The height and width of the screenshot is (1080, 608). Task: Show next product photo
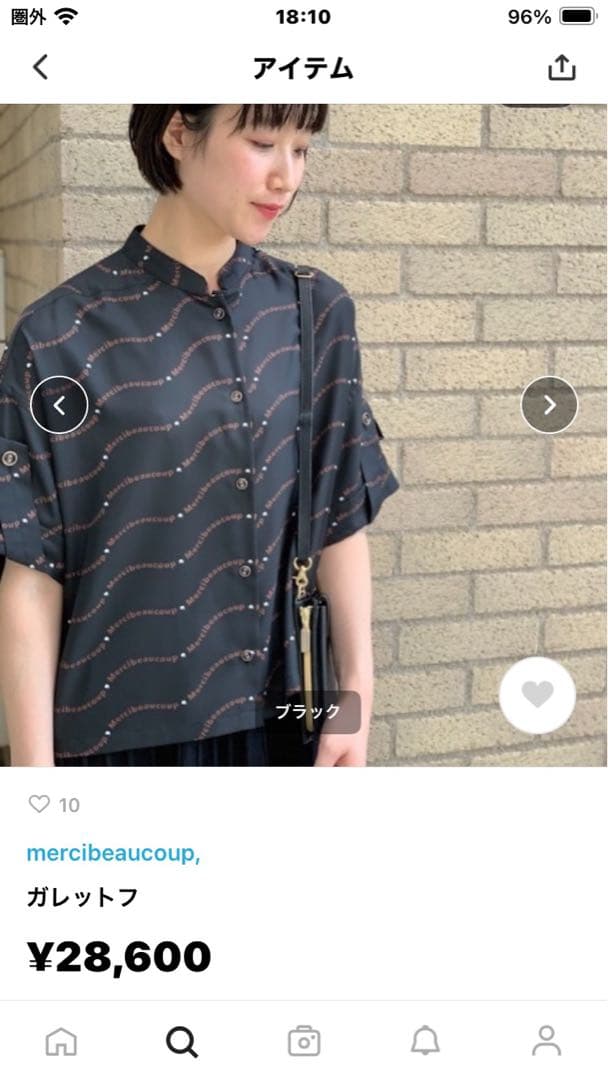549,404
